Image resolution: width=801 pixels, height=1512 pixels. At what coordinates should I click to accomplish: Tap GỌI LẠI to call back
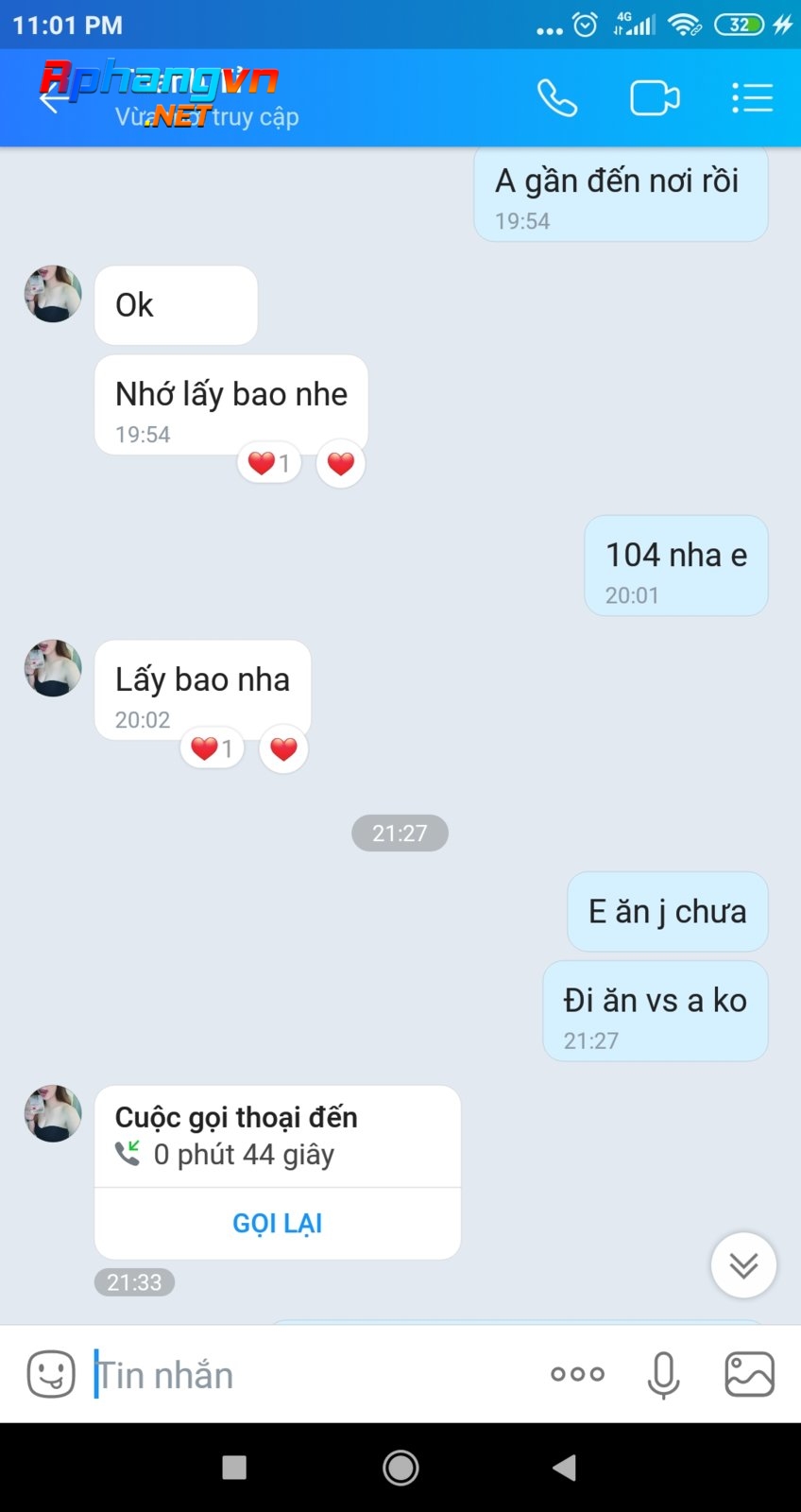pyautogui.click(x=278, y=1223)
